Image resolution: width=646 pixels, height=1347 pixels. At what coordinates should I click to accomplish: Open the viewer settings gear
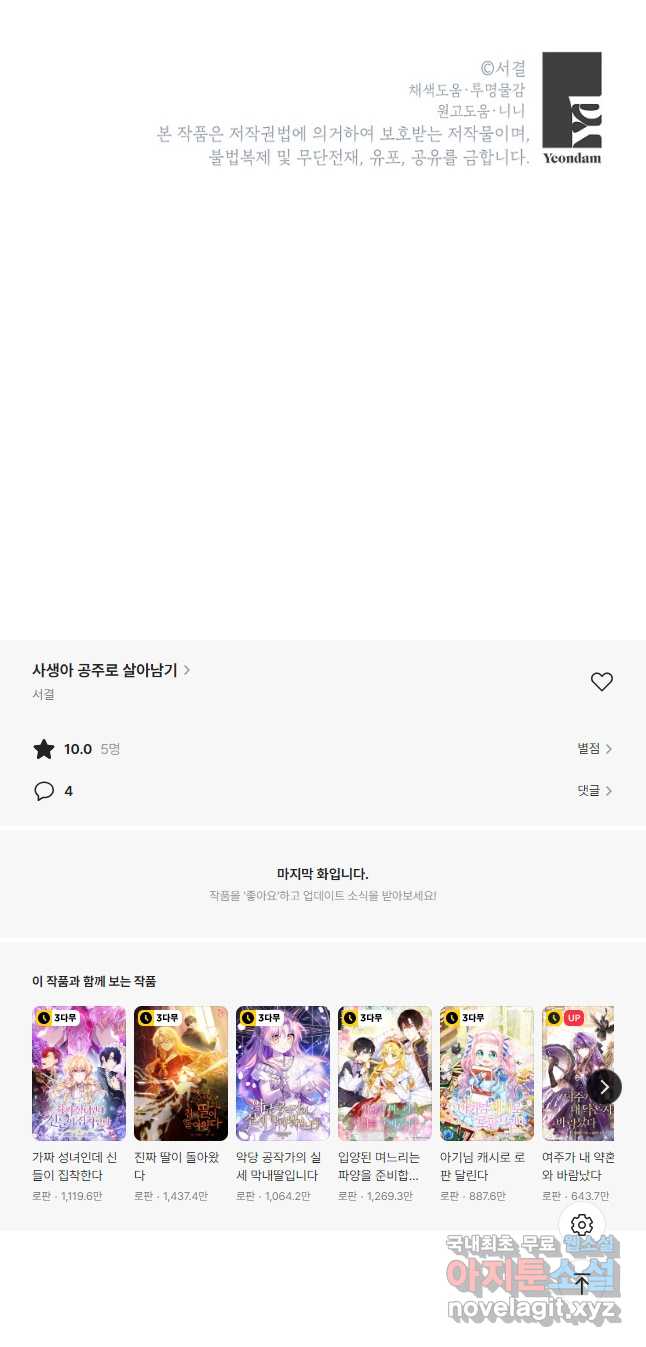pos(582,1225)
